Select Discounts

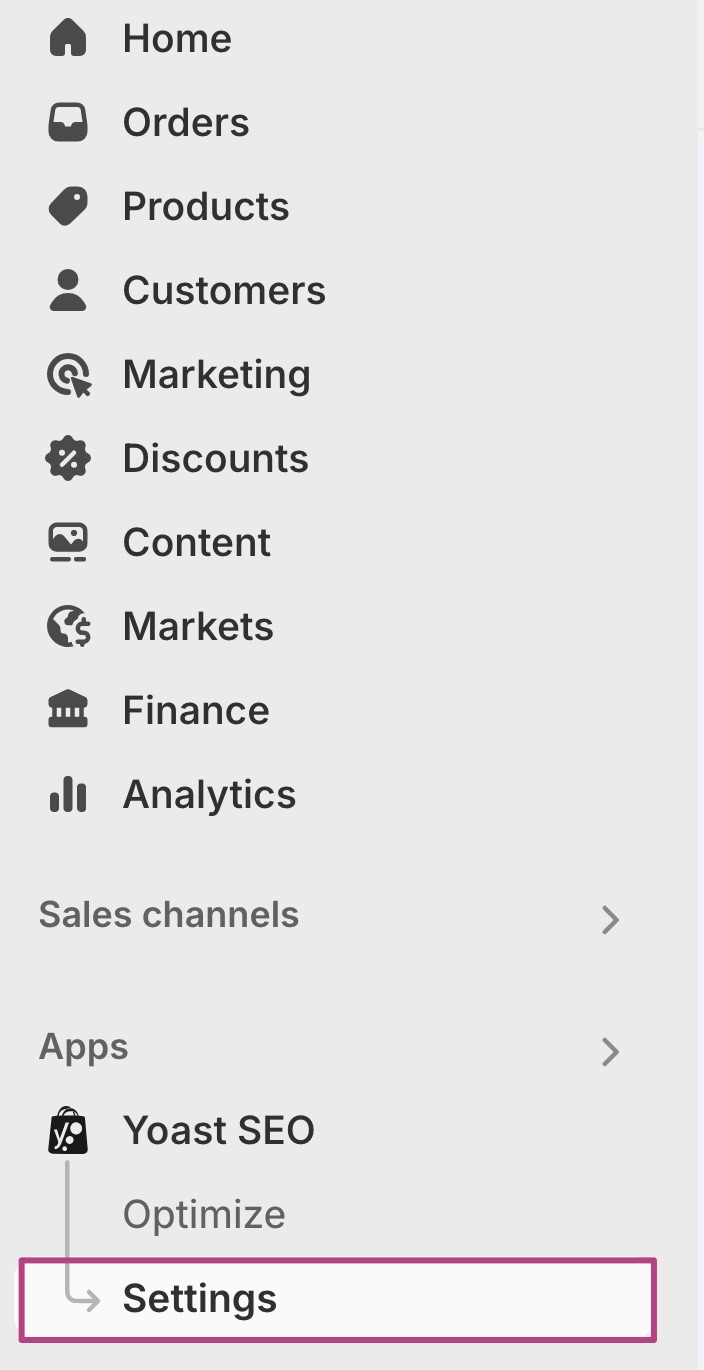tap(340, 459)
